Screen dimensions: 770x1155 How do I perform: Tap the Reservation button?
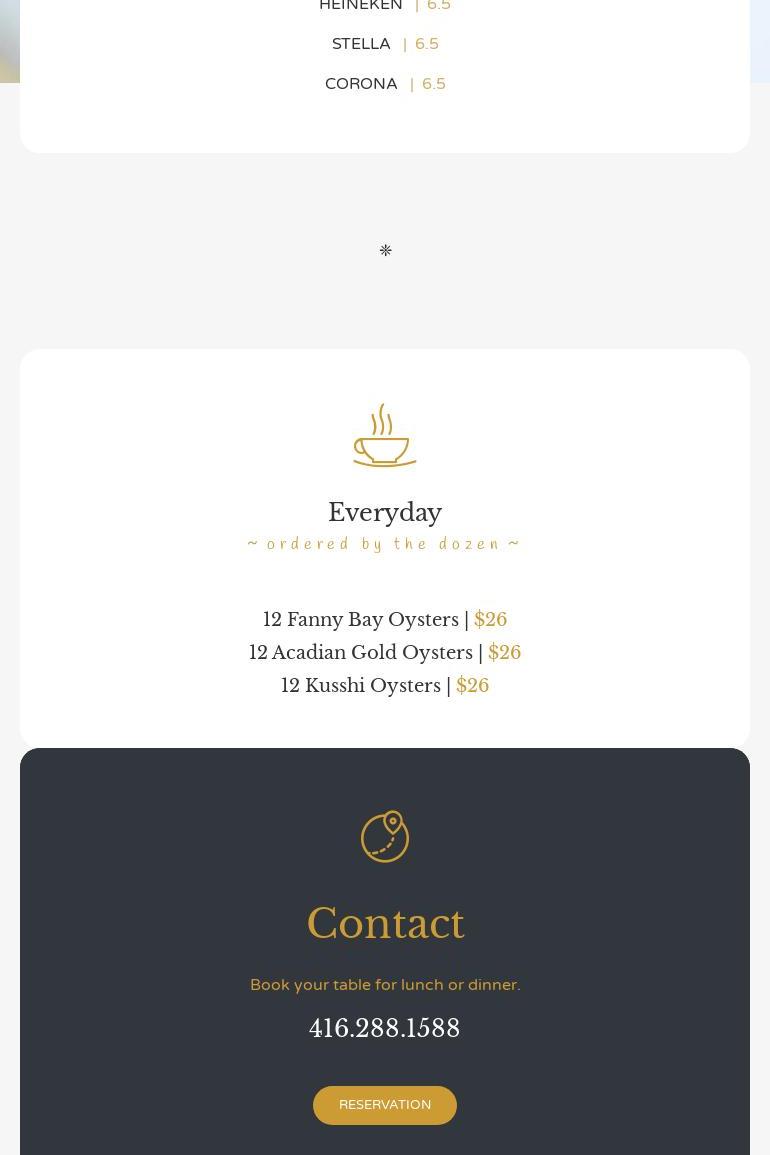(385, 1105)
